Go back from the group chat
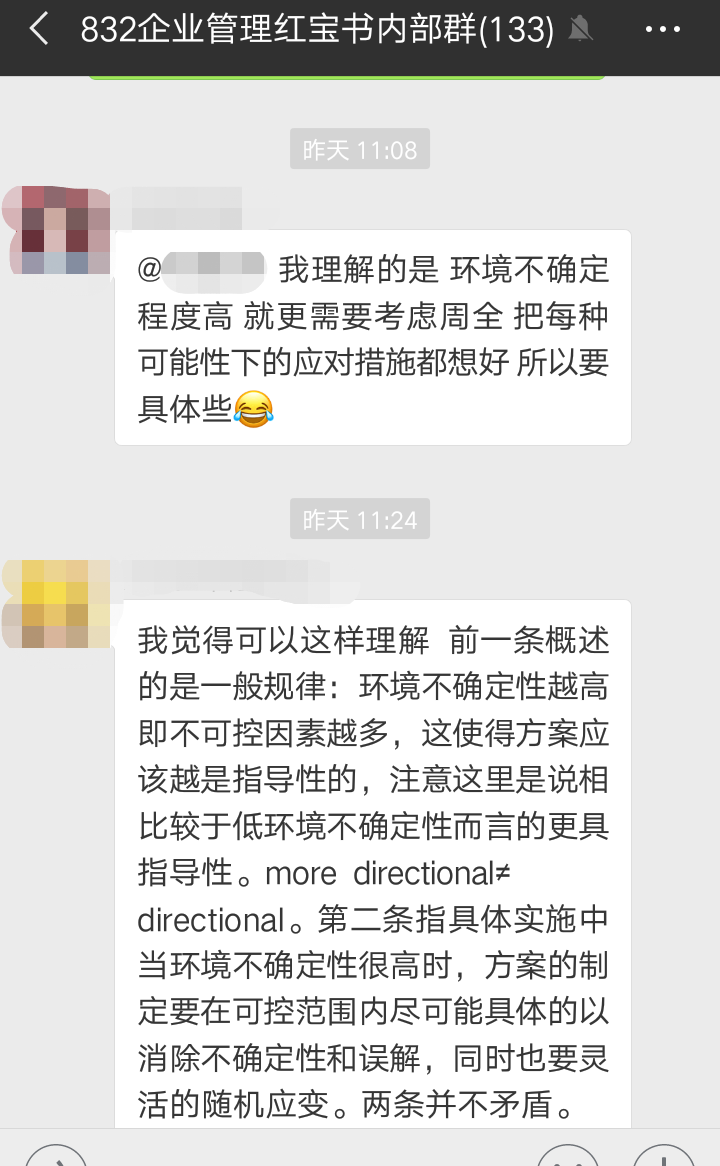The image size is (720, 1166). tap(38, 31)
